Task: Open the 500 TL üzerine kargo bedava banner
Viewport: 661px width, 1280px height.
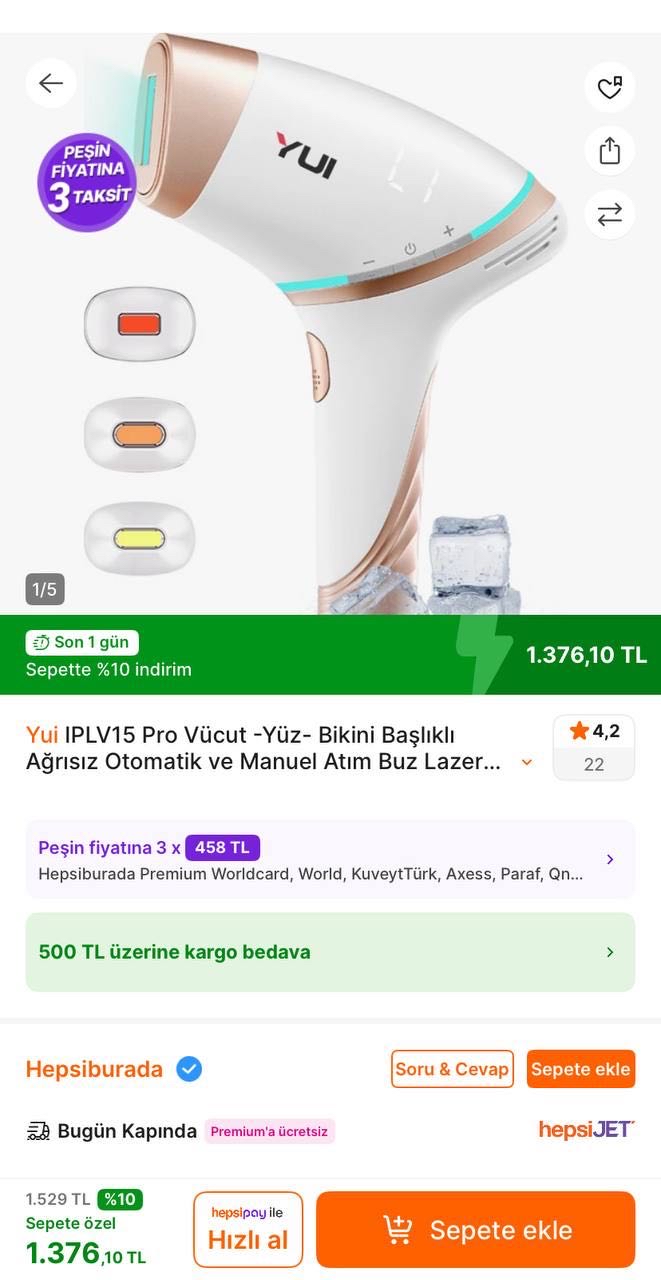Action: [330, 952]
